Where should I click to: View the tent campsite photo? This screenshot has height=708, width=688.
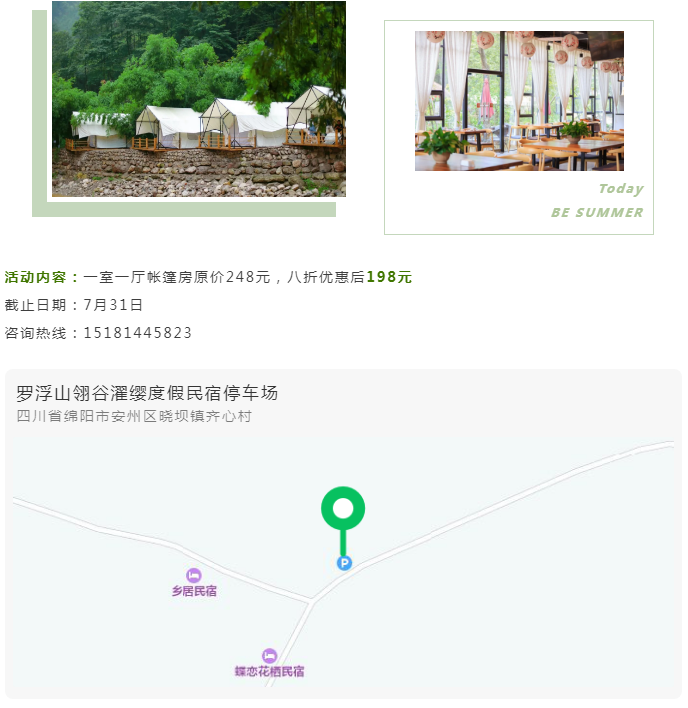click(198, 99)
